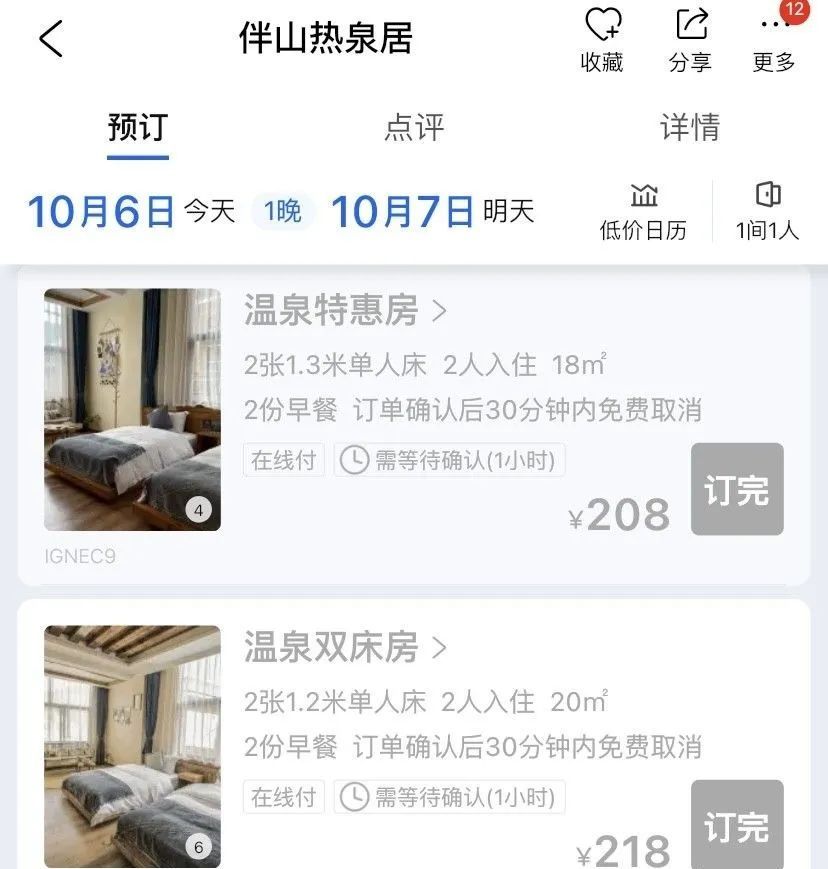Change check-out date 10月7日

click(402, 211)
